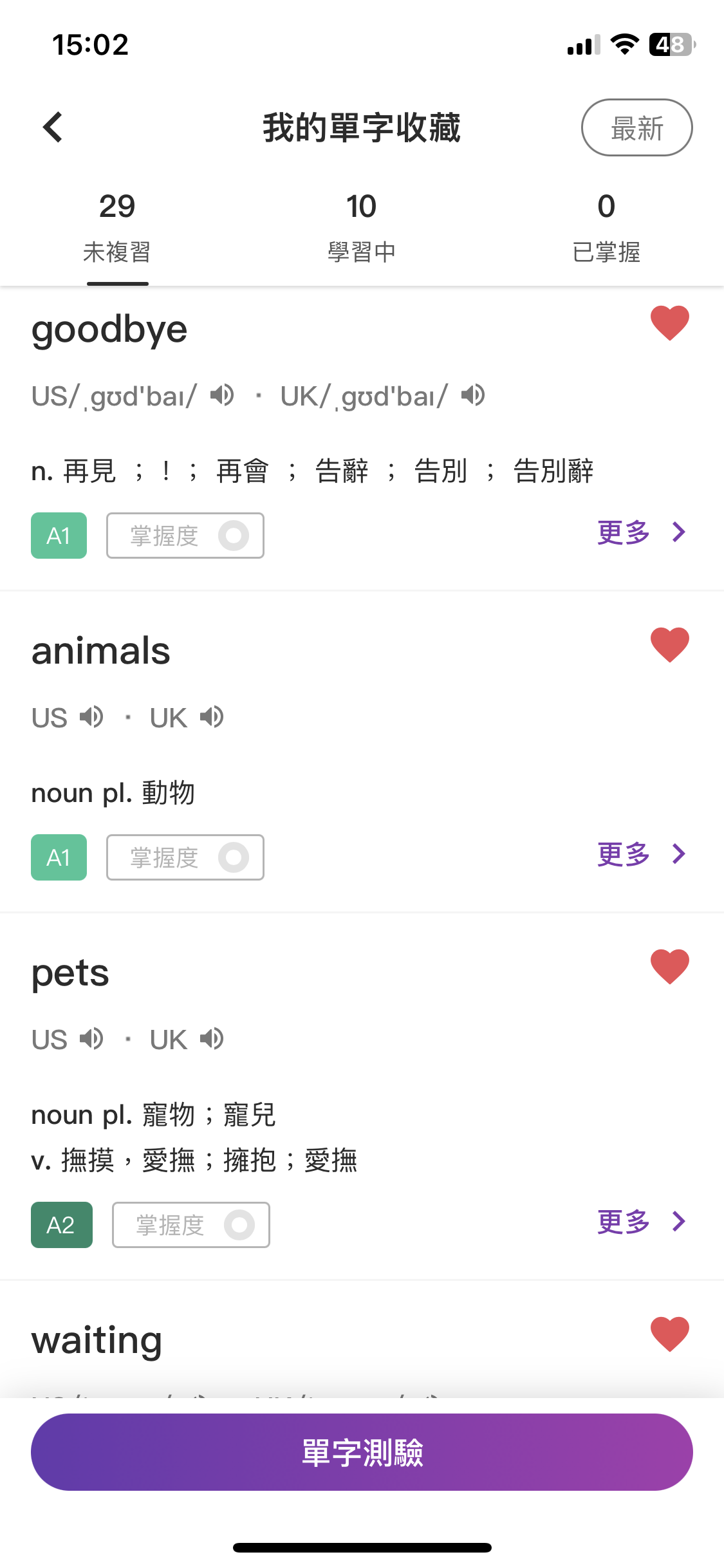The image size is (724, 1568).
Task: Play US pronunciation of goodbye
Action: coord(222,396)
